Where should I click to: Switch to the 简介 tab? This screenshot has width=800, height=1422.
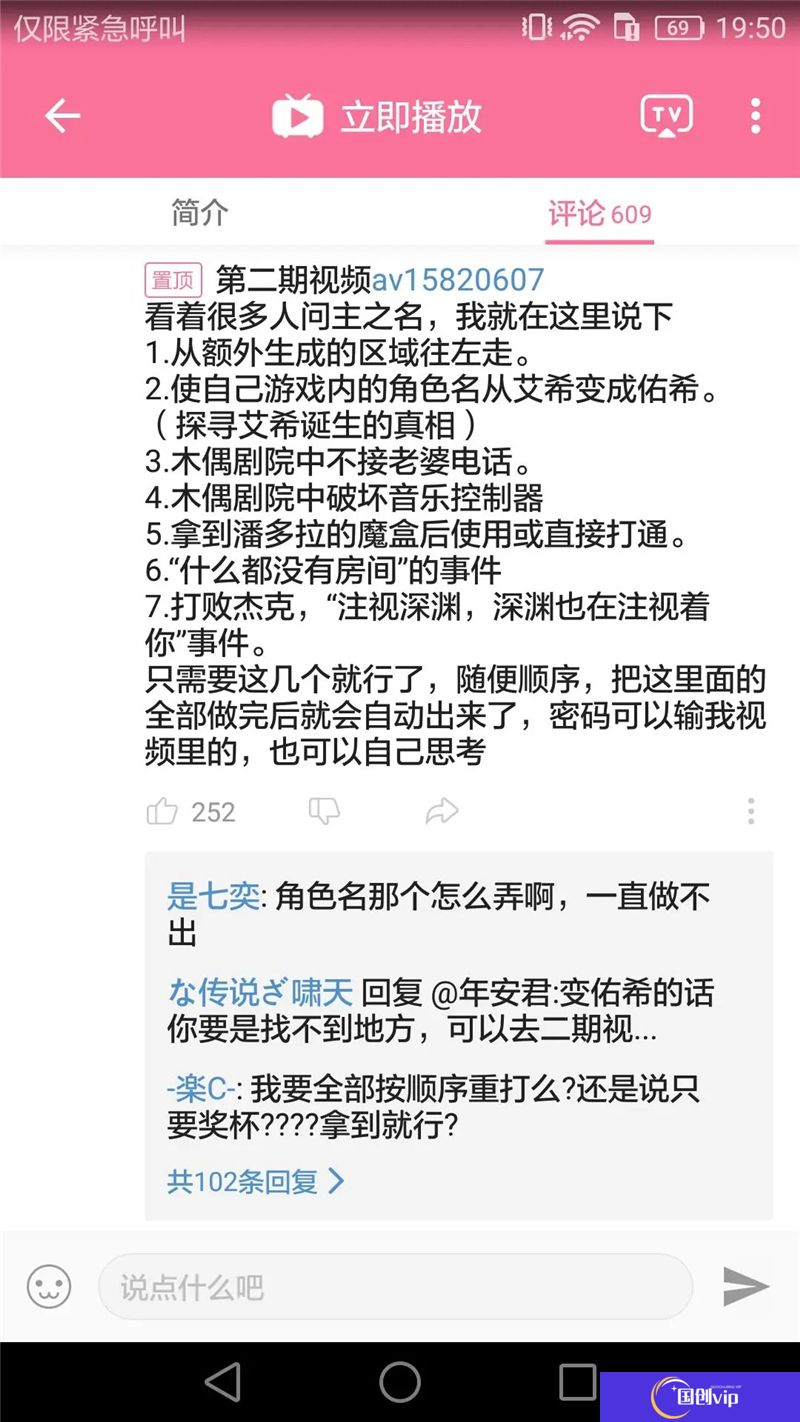[200, 212]
